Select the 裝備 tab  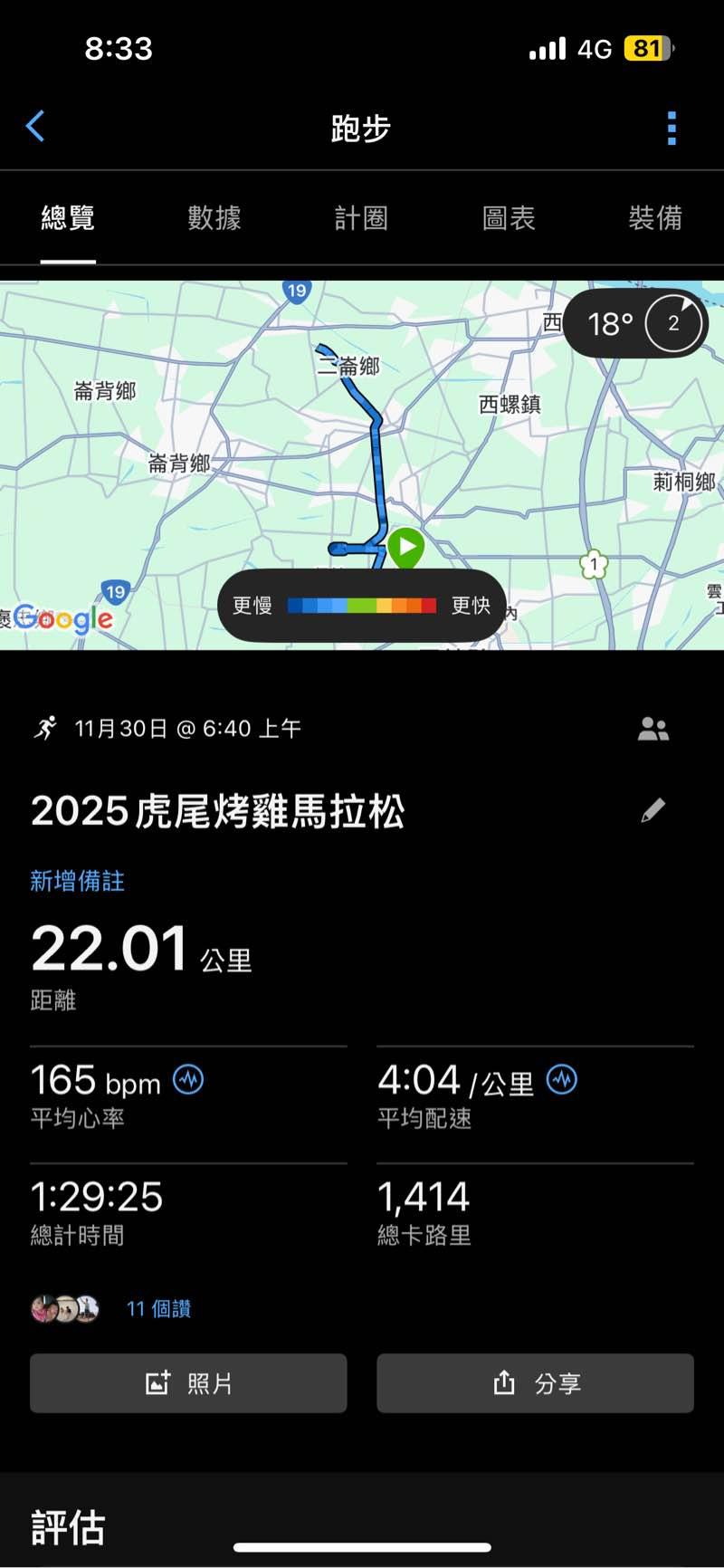[655, 218]
